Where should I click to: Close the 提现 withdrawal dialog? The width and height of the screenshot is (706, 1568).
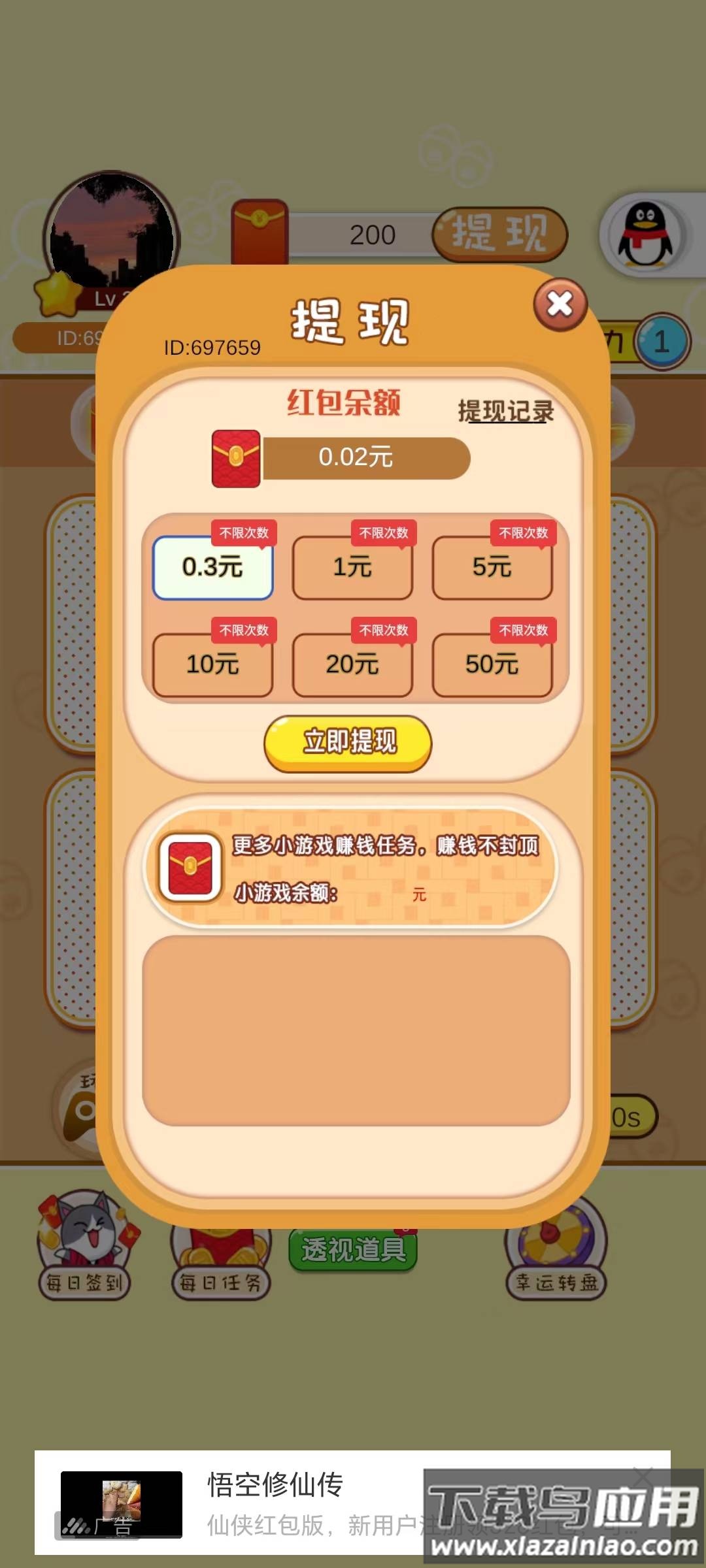pyautogui.click(x=560, y=304)
